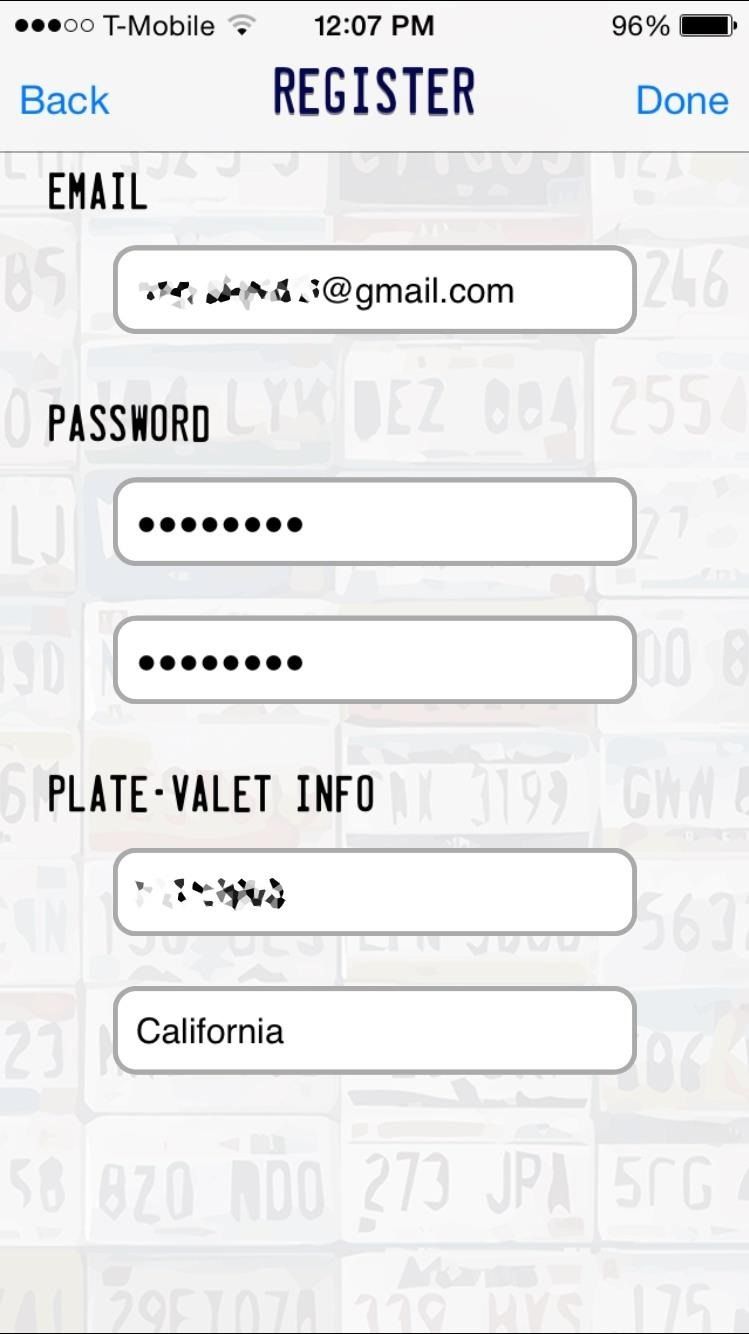This screenshot has height=1334, width=749.
Task: Change the California state field
Action: [374, 1030]
